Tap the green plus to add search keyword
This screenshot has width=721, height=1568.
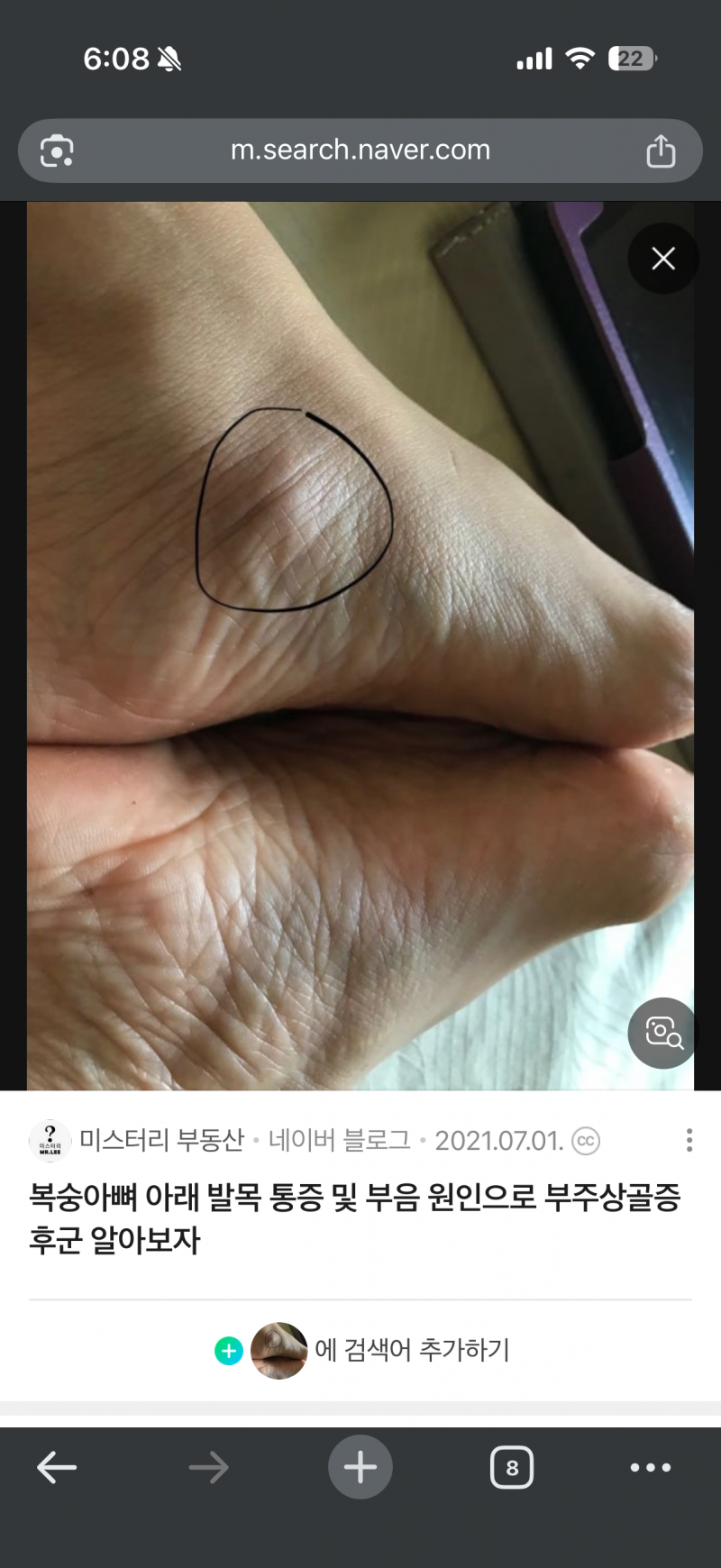pos(229,1351)
